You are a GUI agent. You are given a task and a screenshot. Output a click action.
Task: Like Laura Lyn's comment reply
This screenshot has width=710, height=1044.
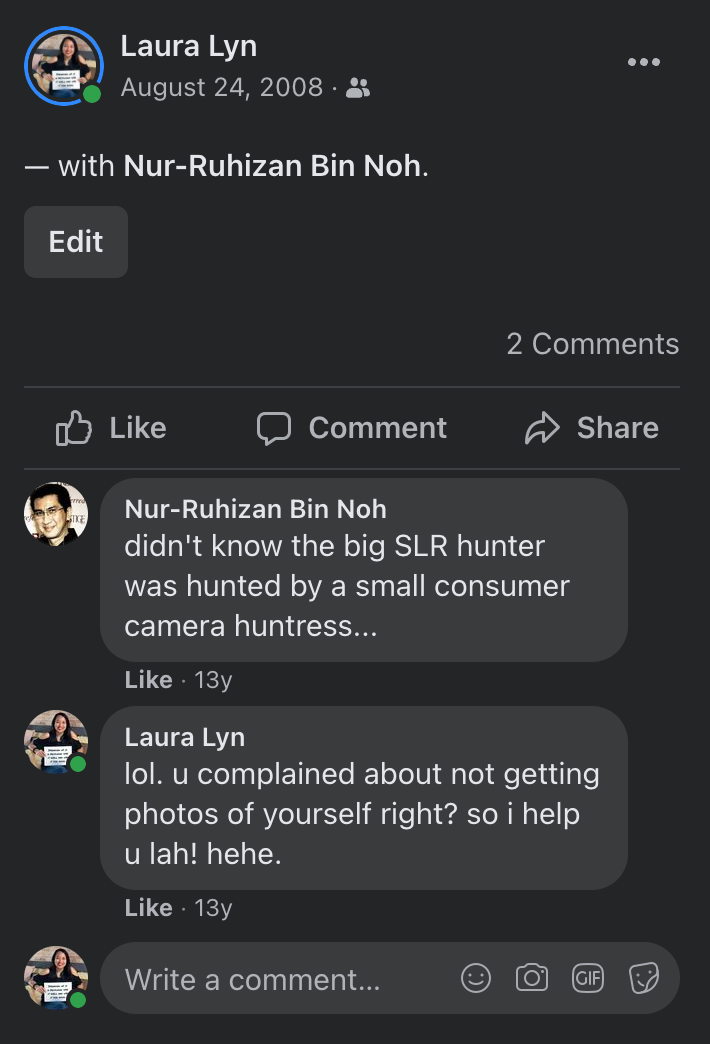(x=148, y=908)
